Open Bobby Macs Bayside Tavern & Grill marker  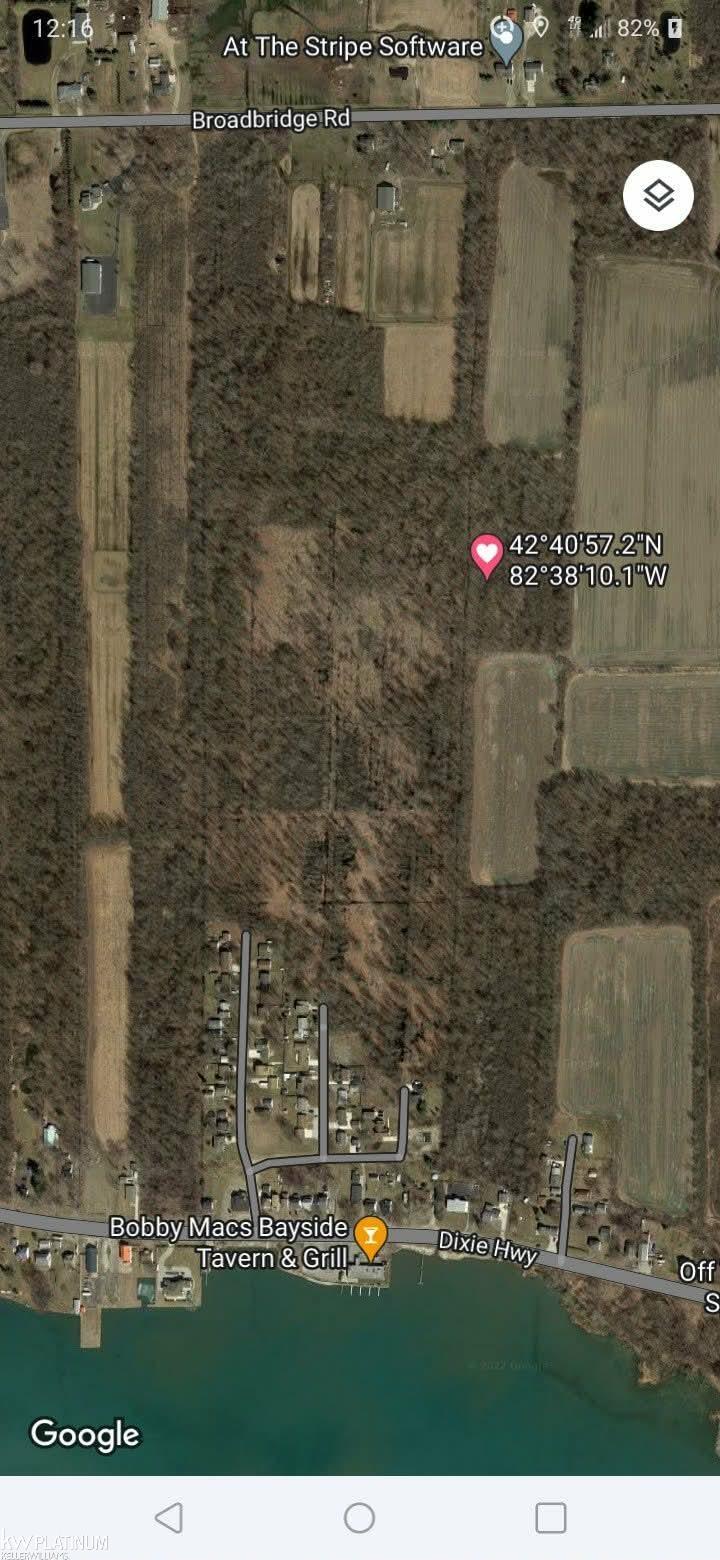pyautogui.click(x=371, y=1238)
